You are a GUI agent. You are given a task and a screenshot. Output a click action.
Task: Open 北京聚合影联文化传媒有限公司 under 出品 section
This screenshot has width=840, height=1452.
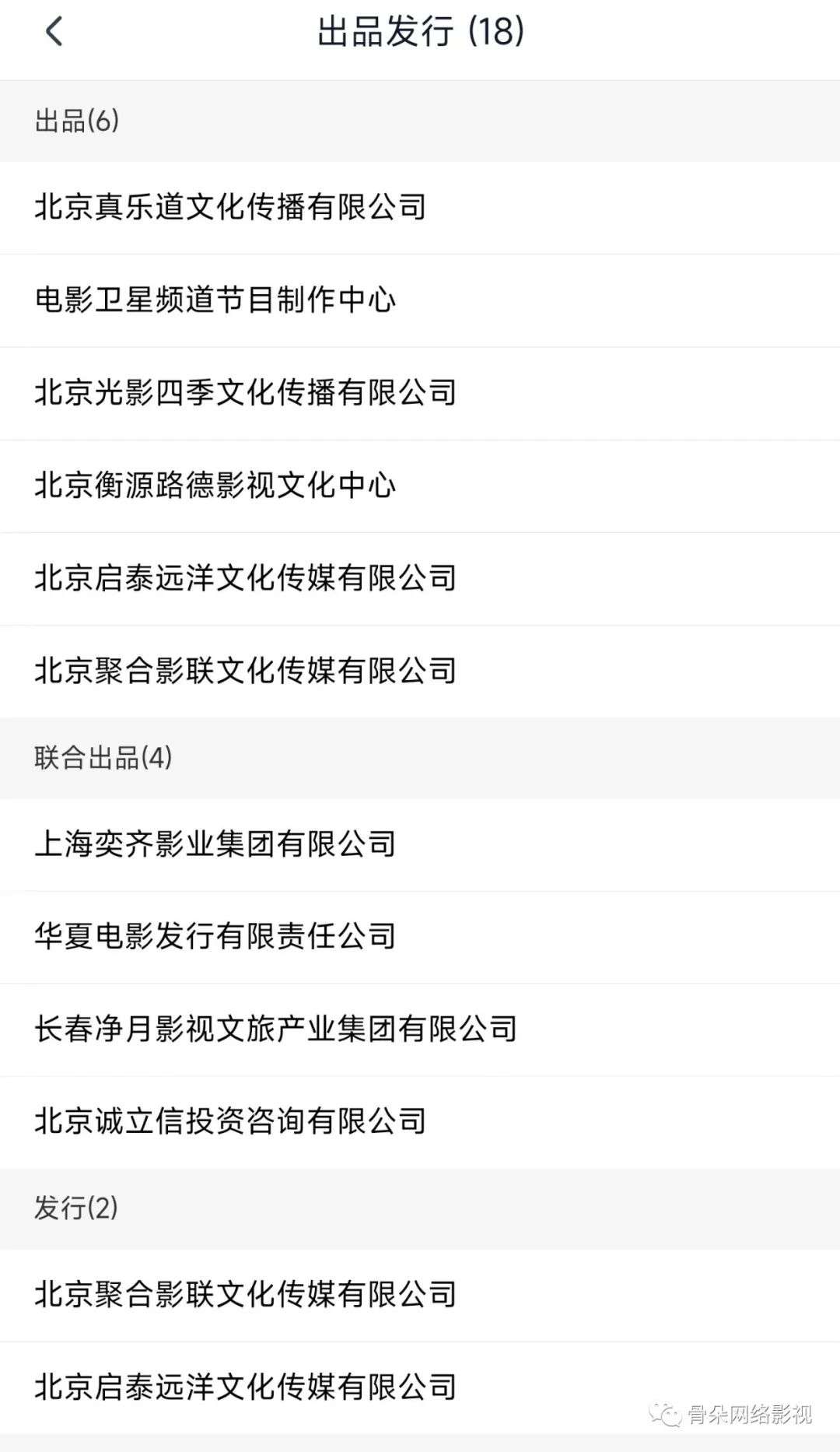(420, 671)
